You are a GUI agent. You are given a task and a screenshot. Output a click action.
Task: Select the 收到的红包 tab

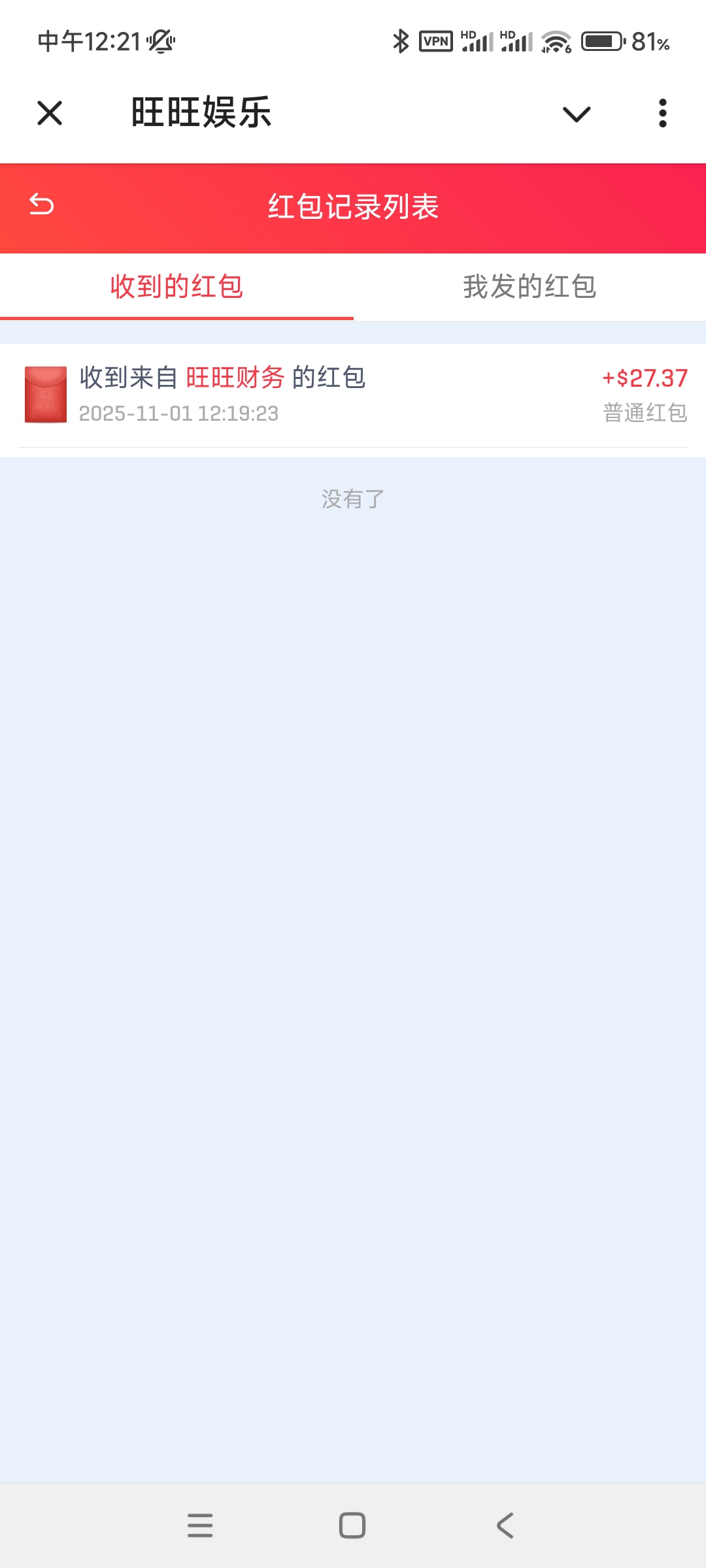tap(176, 287)
